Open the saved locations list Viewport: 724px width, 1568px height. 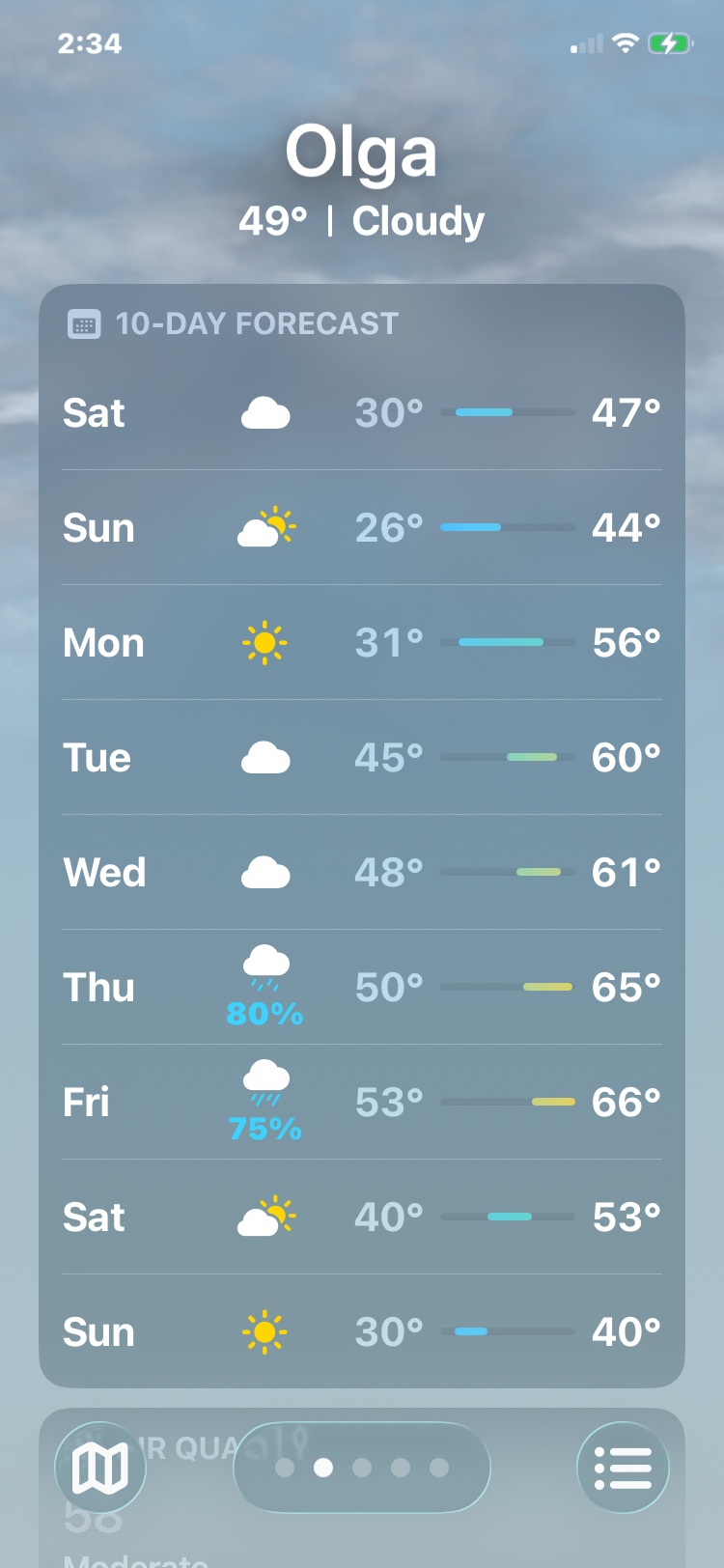[x=623, y=1468]
